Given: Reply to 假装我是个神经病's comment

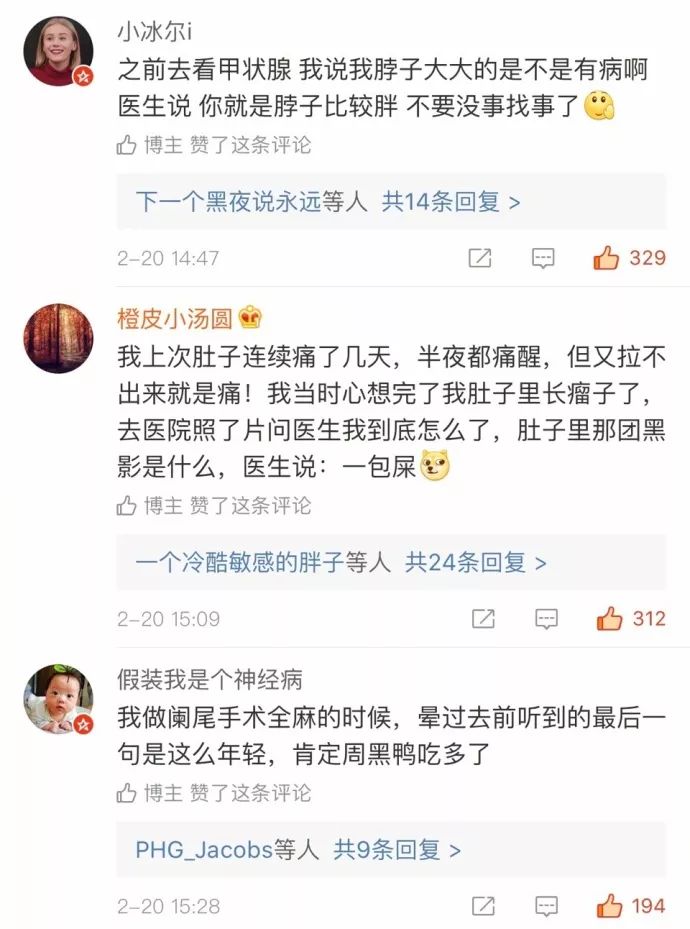Looking at the screenshot, I should [546, 906].
